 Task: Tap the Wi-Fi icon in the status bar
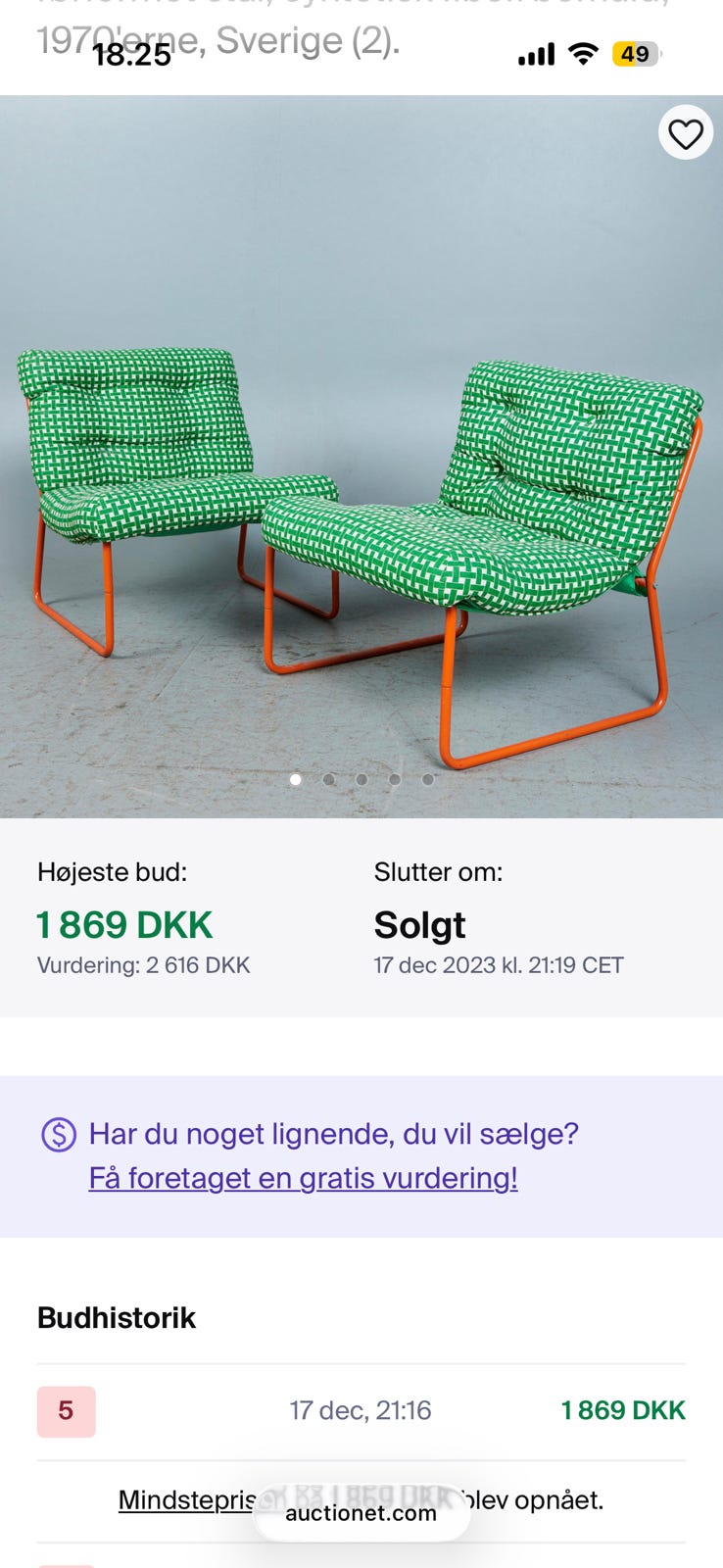coord(582,56)
